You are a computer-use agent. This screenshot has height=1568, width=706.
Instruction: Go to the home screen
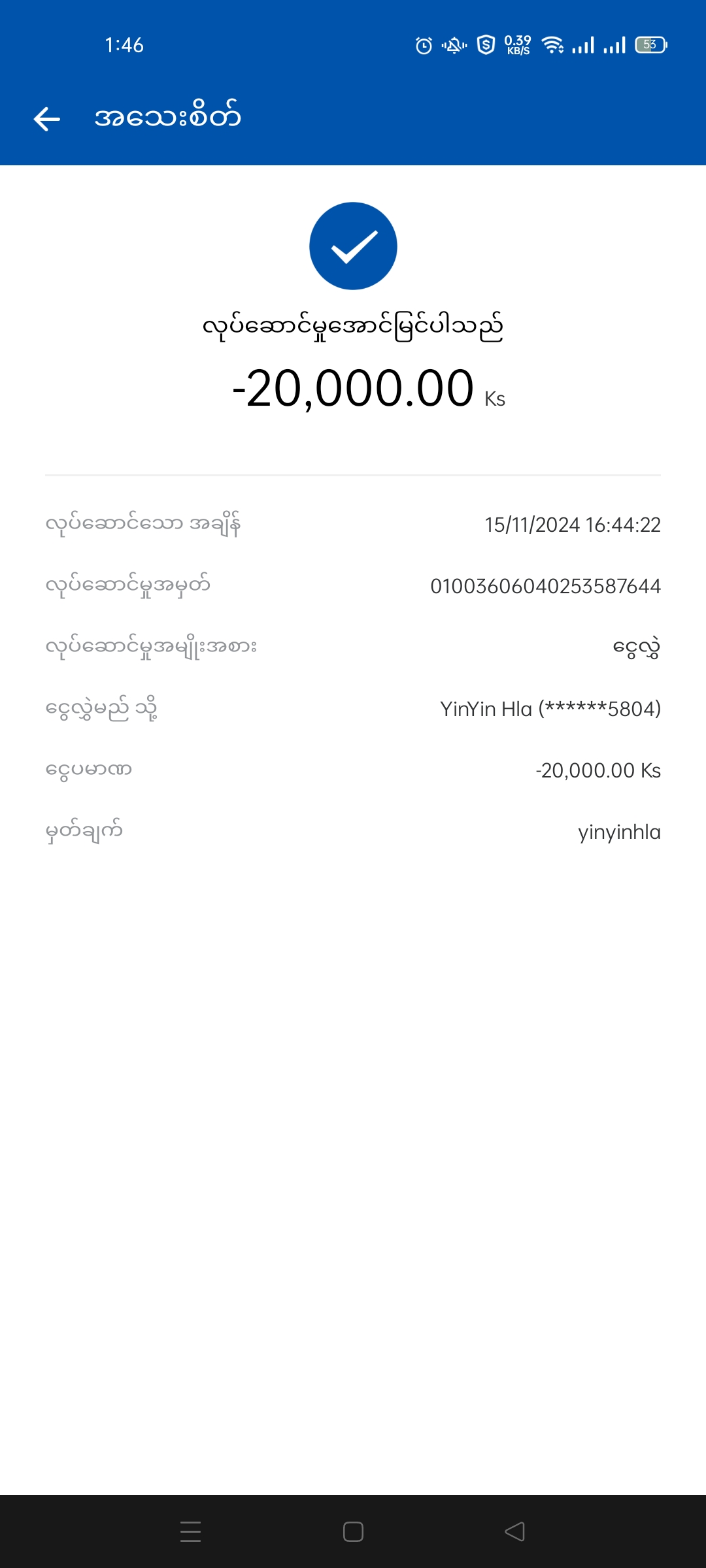[353, 1531]
